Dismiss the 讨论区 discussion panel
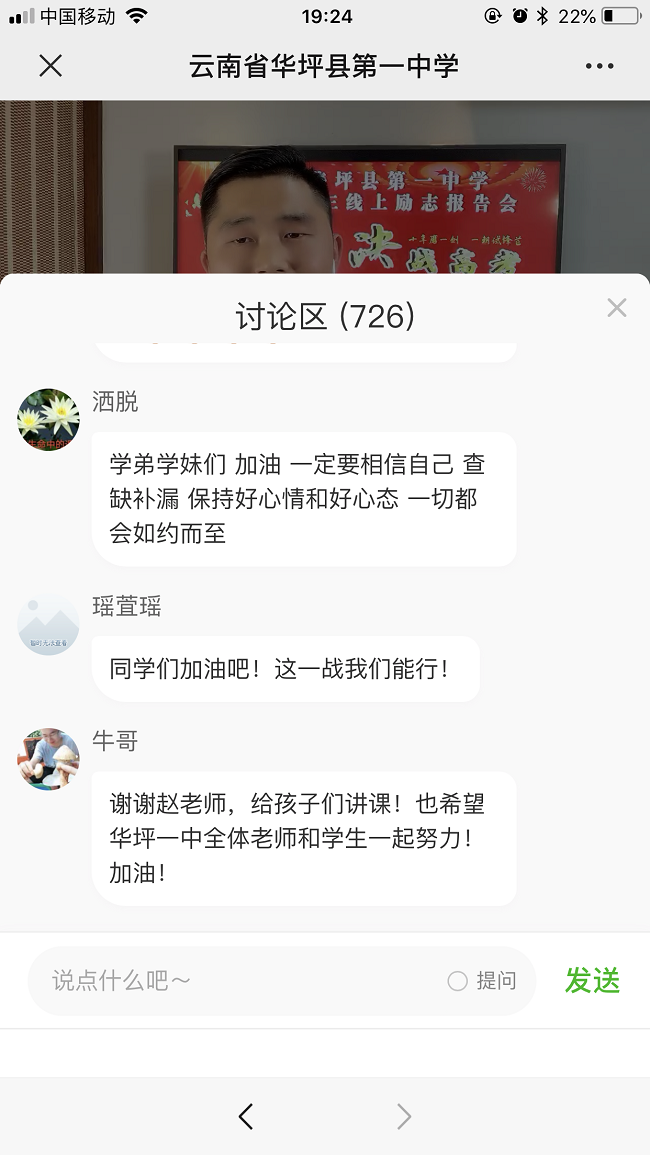 [616, 308]
